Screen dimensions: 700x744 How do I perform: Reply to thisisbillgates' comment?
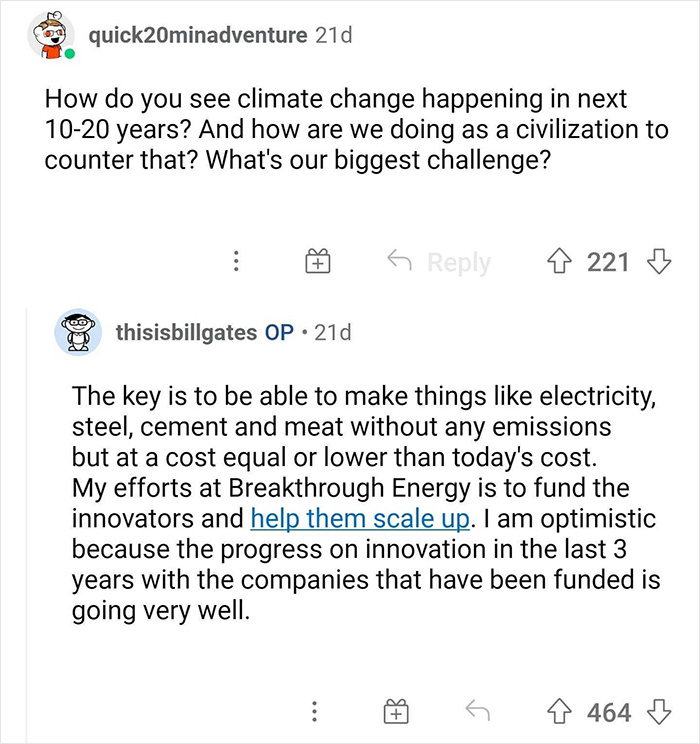pos(479,712)
